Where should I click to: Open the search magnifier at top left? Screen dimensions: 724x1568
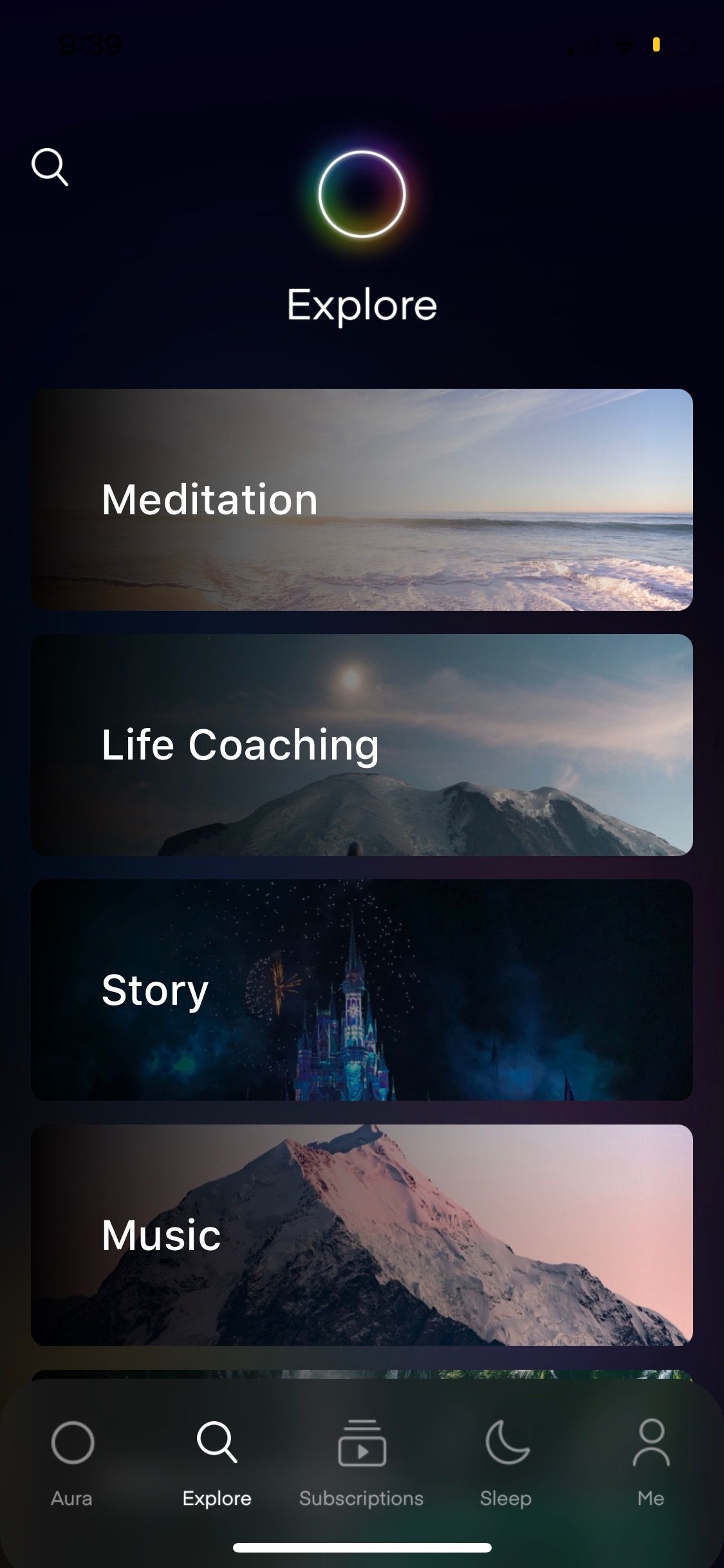point(51,169)
